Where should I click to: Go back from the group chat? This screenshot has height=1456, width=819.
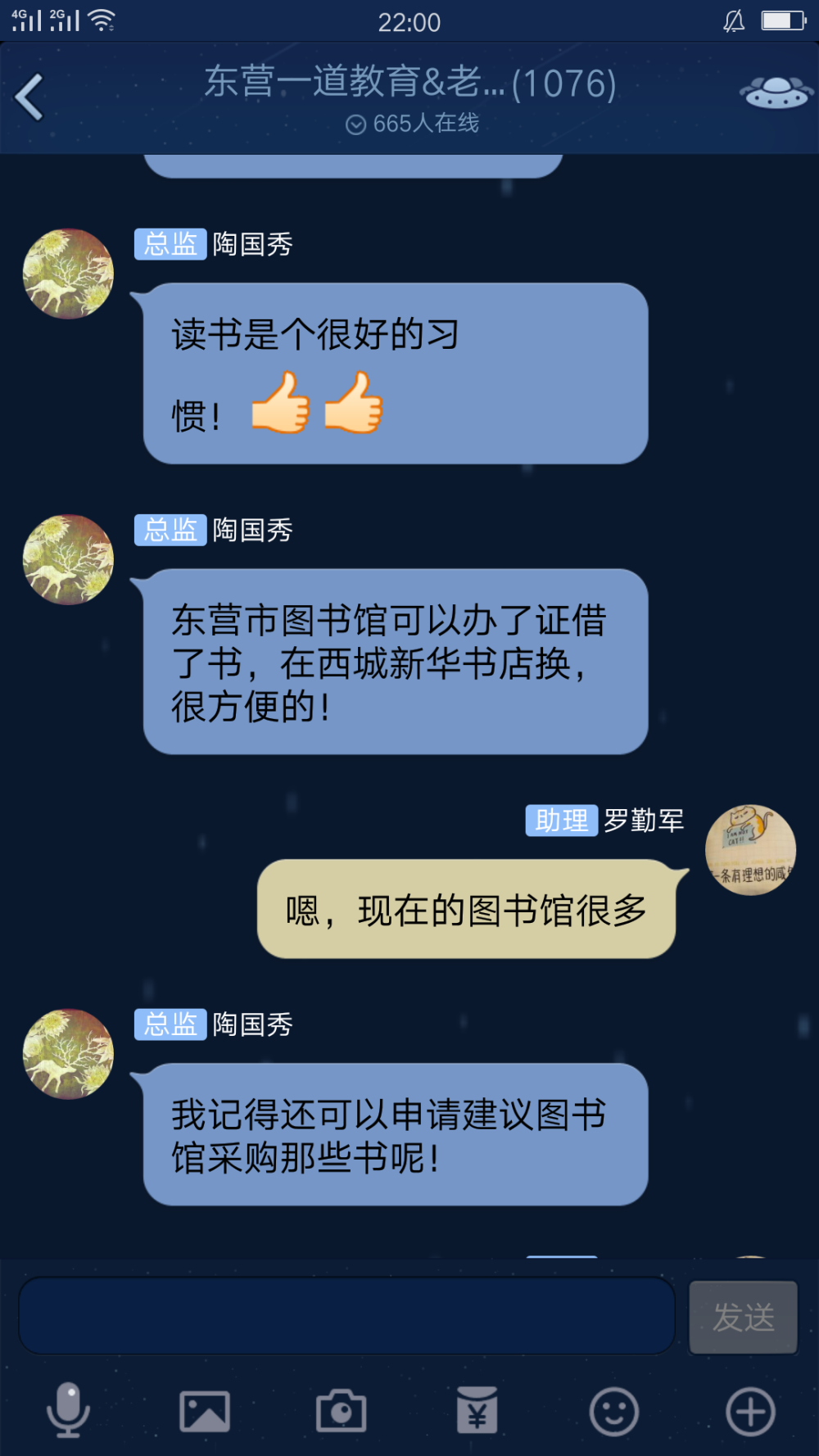click(x=29, y=97)
